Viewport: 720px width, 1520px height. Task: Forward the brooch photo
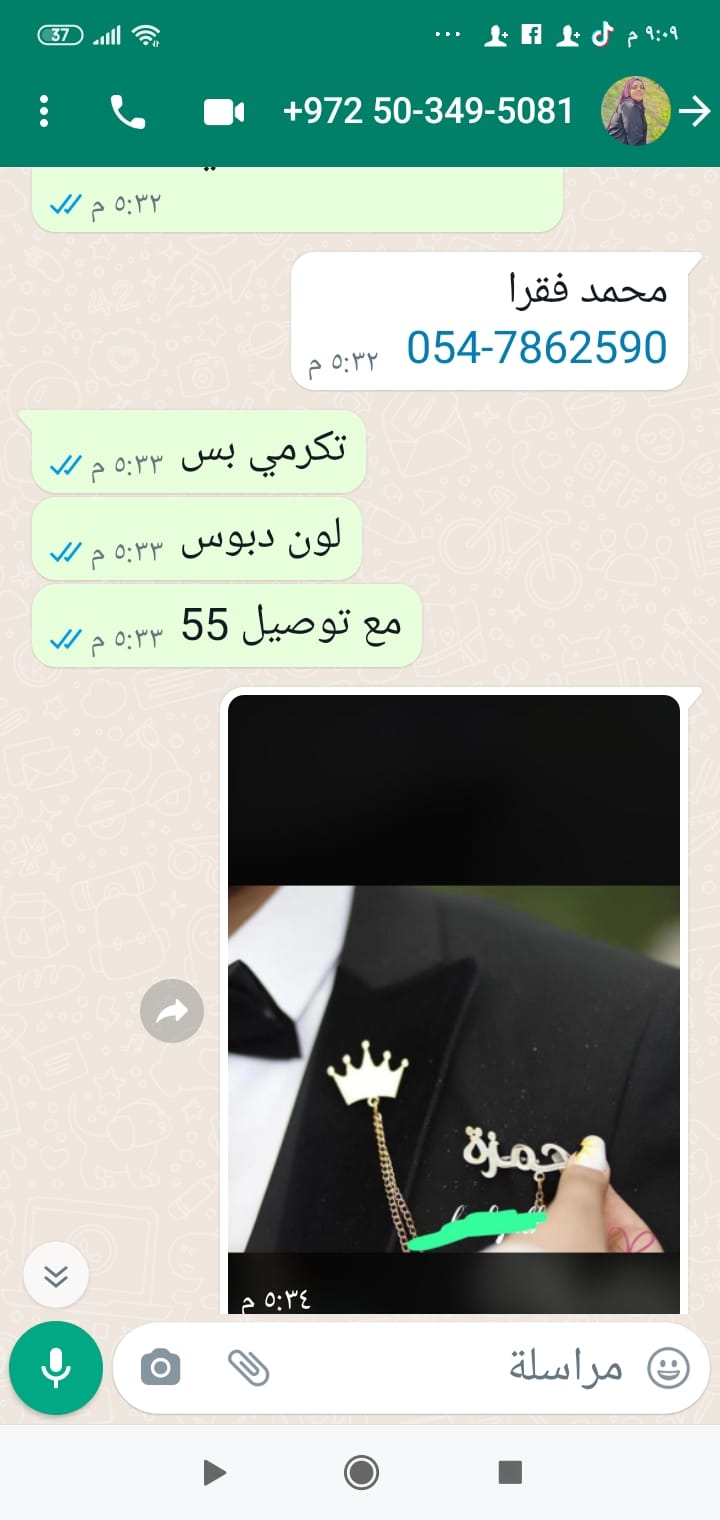(x=172, y=1012)
